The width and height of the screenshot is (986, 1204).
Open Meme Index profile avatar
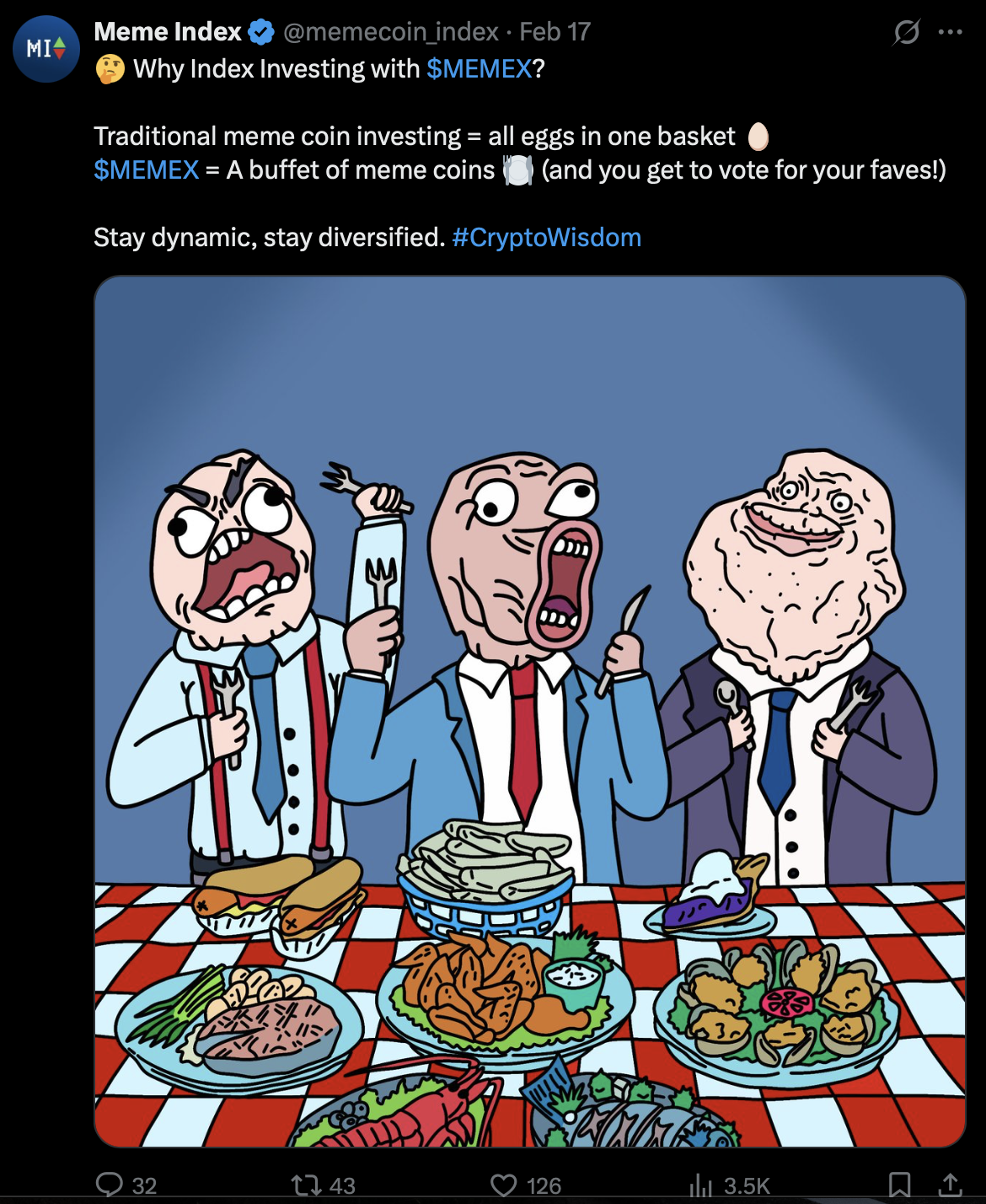tap(46, 49)
